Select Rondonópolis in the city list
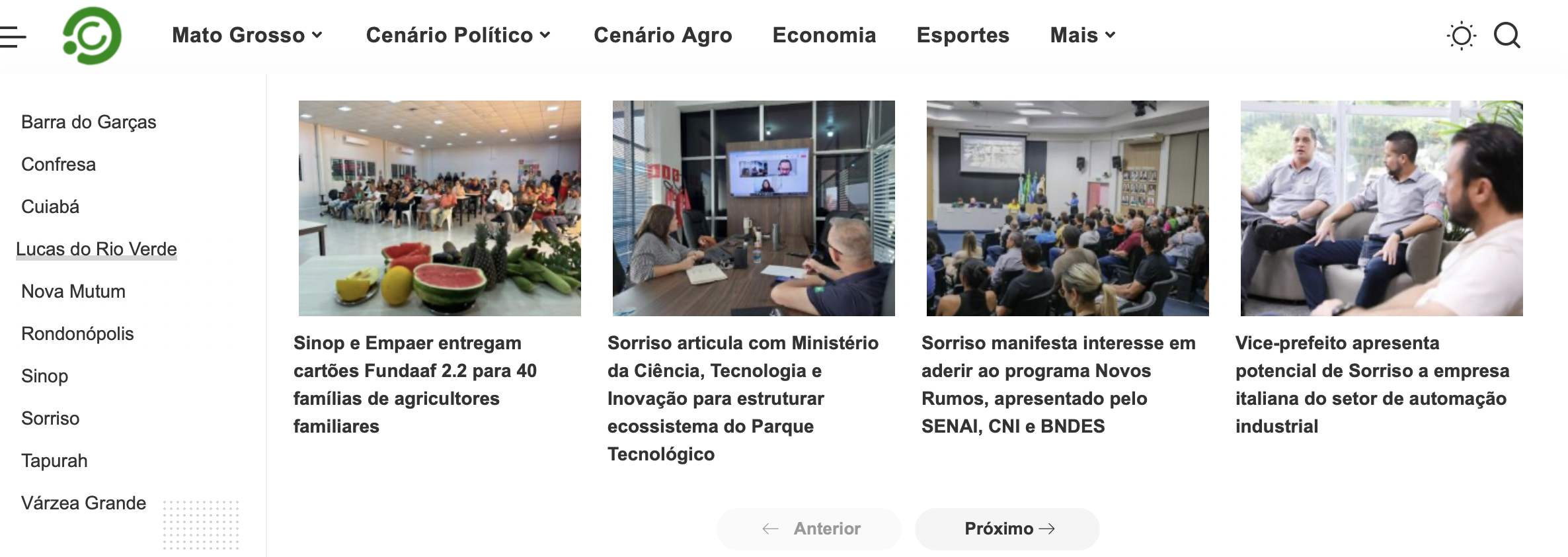 tap(77, 334)
